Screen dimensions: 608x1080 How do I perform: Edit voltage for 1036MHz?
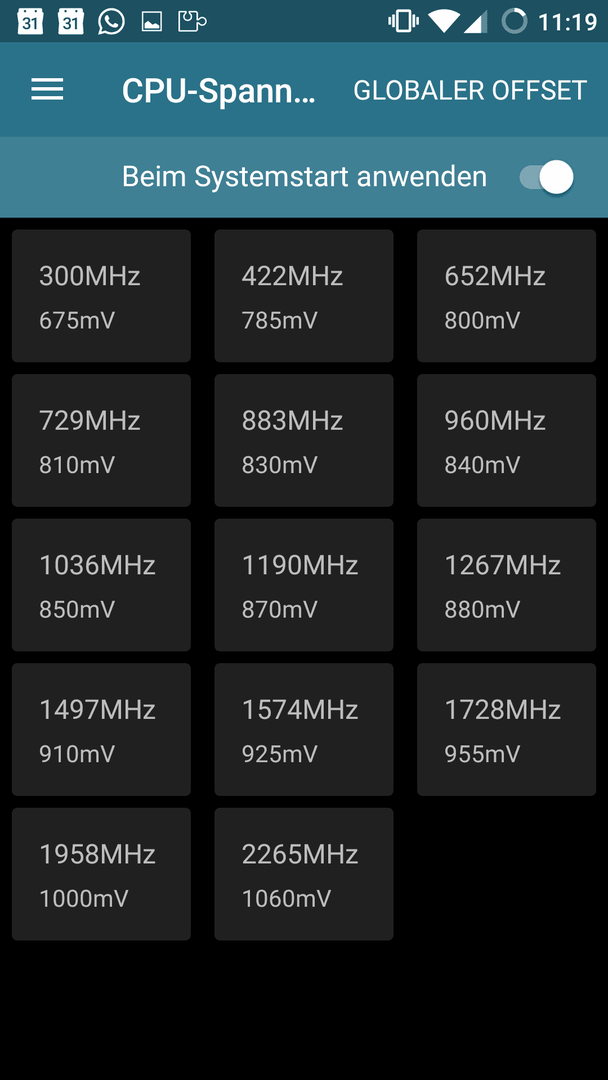pos(101,585)
